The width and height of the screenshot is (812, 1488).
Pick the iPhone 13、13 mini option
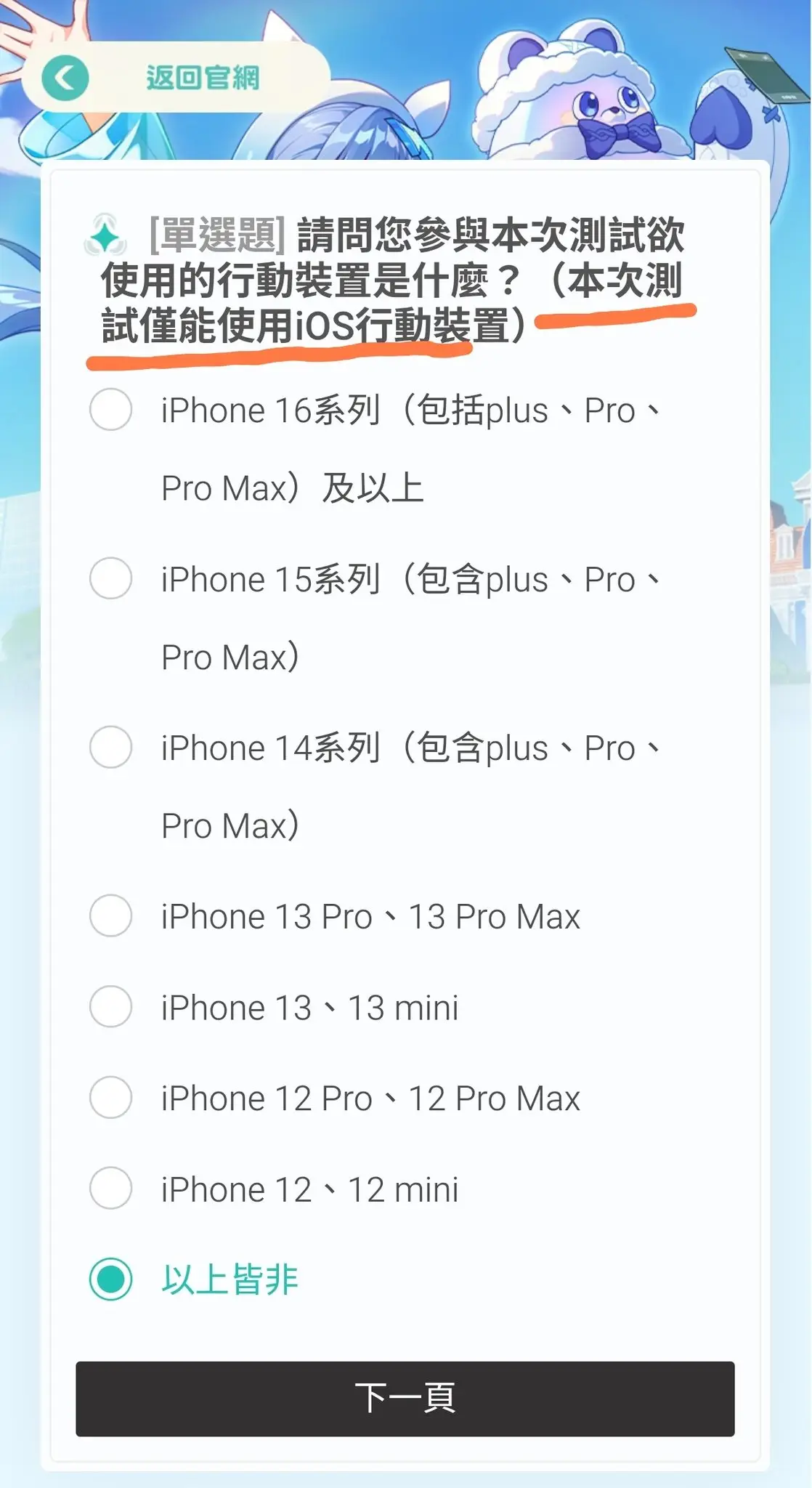pos(110,1006)
